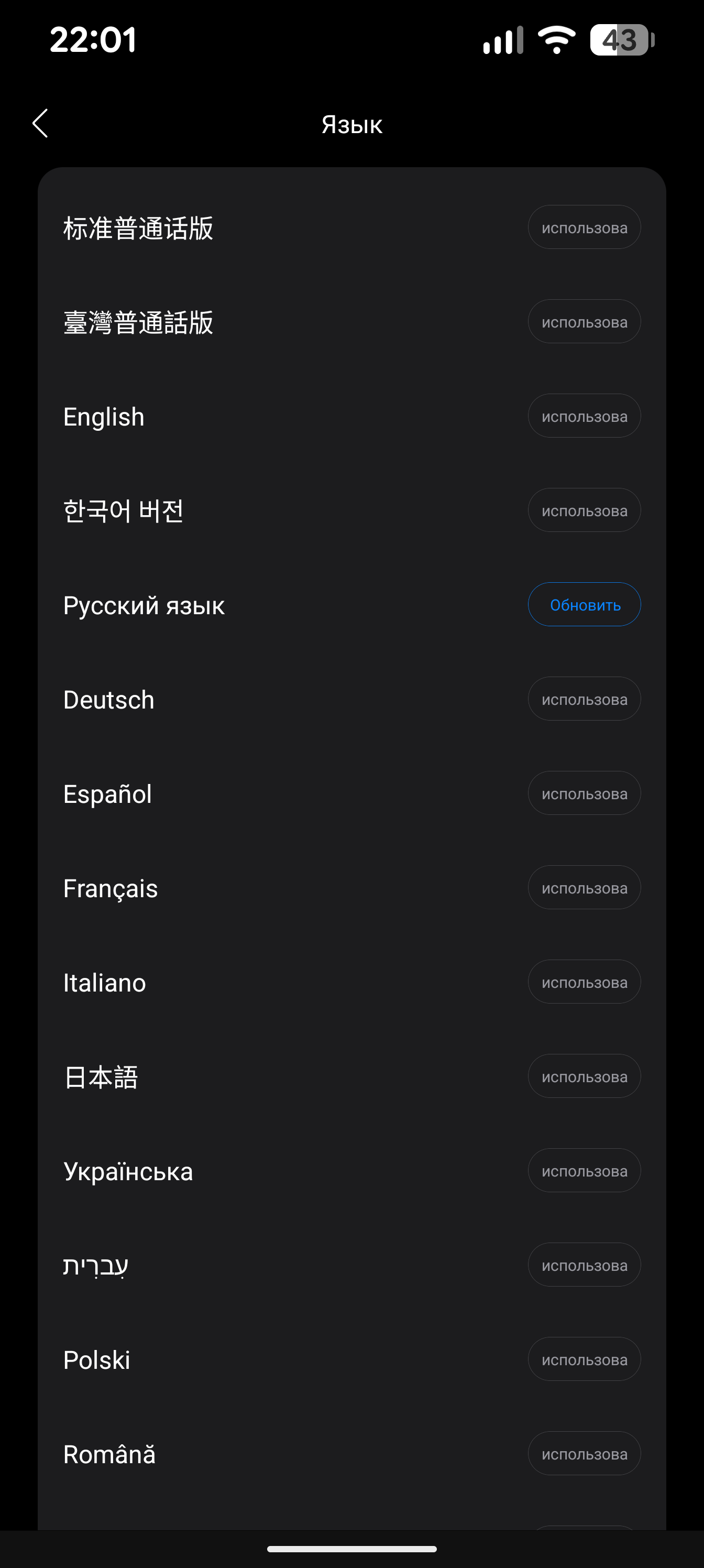Screen dimensions: 704x1568
Task: Select использова next to Italiano
Action: (x=584, y=983)
